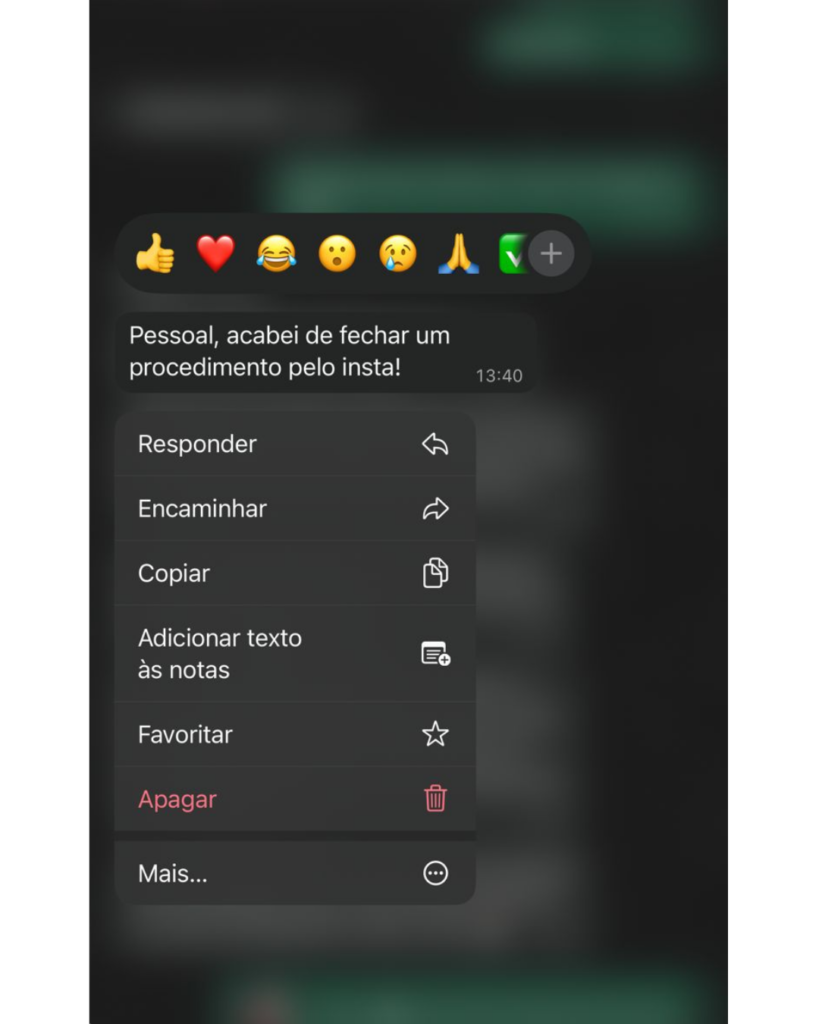Choose Encaminhar to forward message
819x1024 pixels.
[295, 509]
